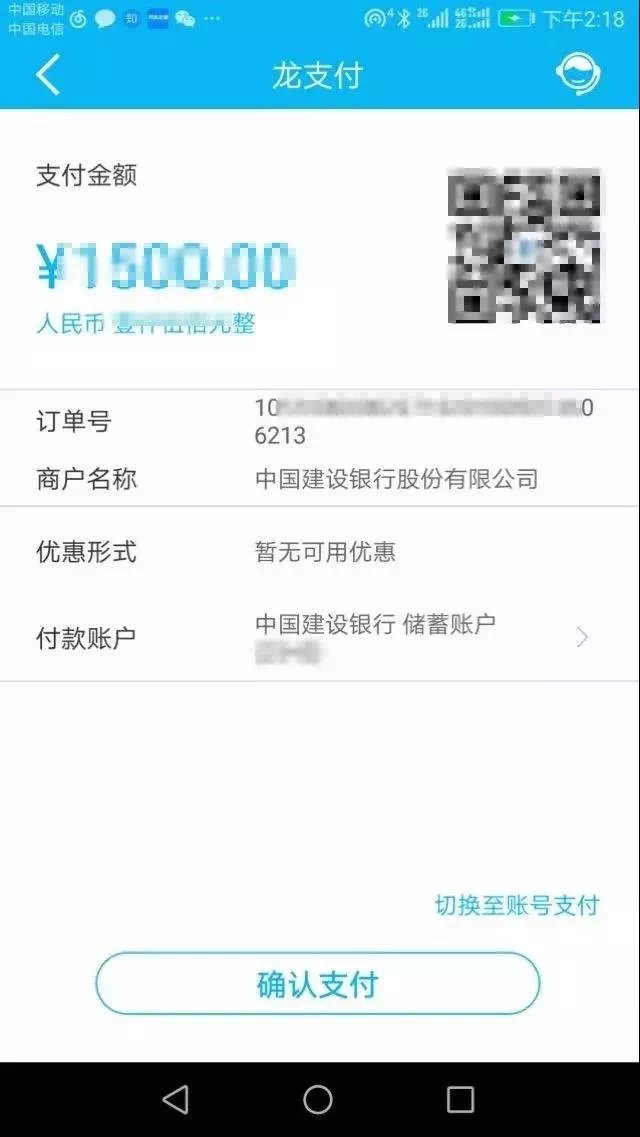Image resolution: width=640 pixels, height=1137 pixels.
Task: Open the customer service headset icon
Action: (x=577, y=75)
